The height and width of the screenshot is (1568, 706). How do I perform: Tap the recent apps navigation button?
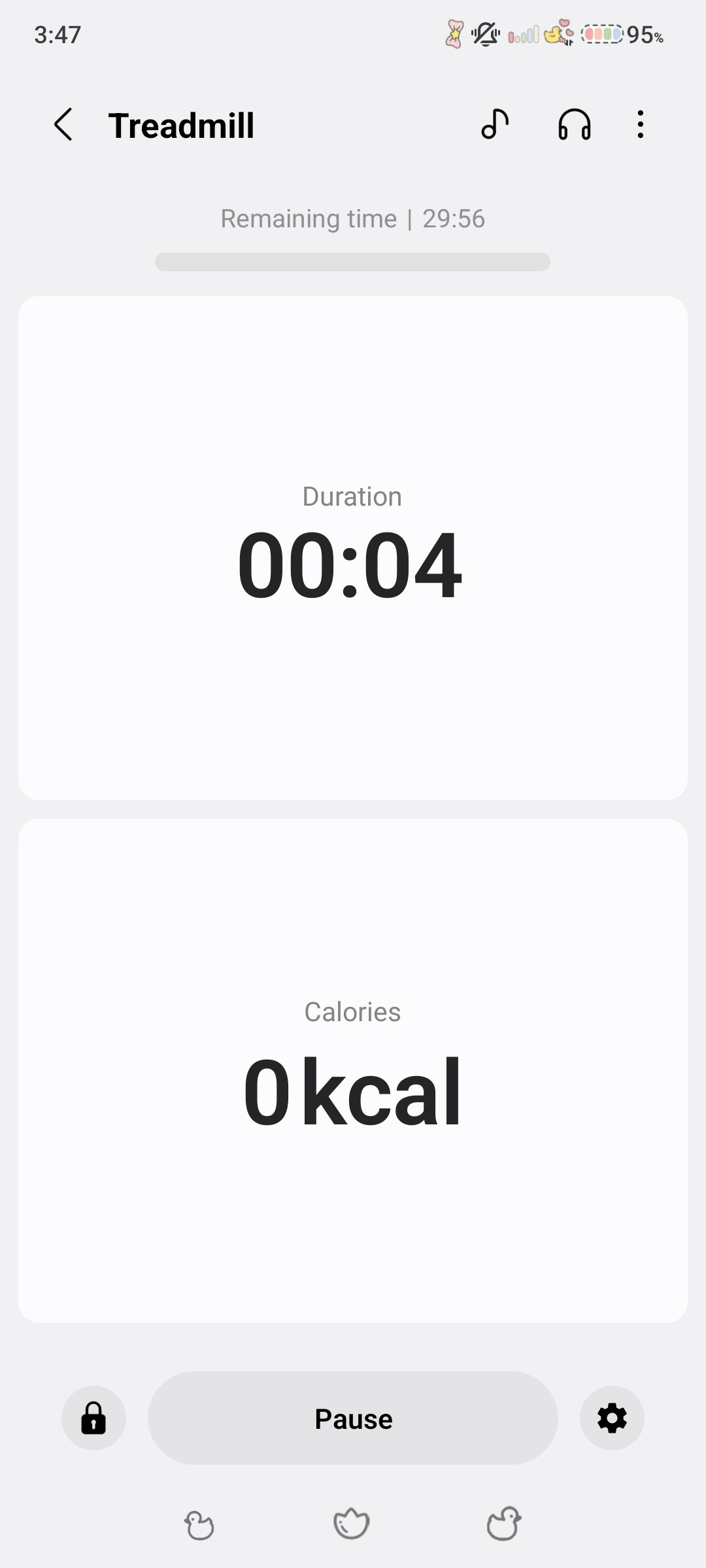pos(199,1526)
